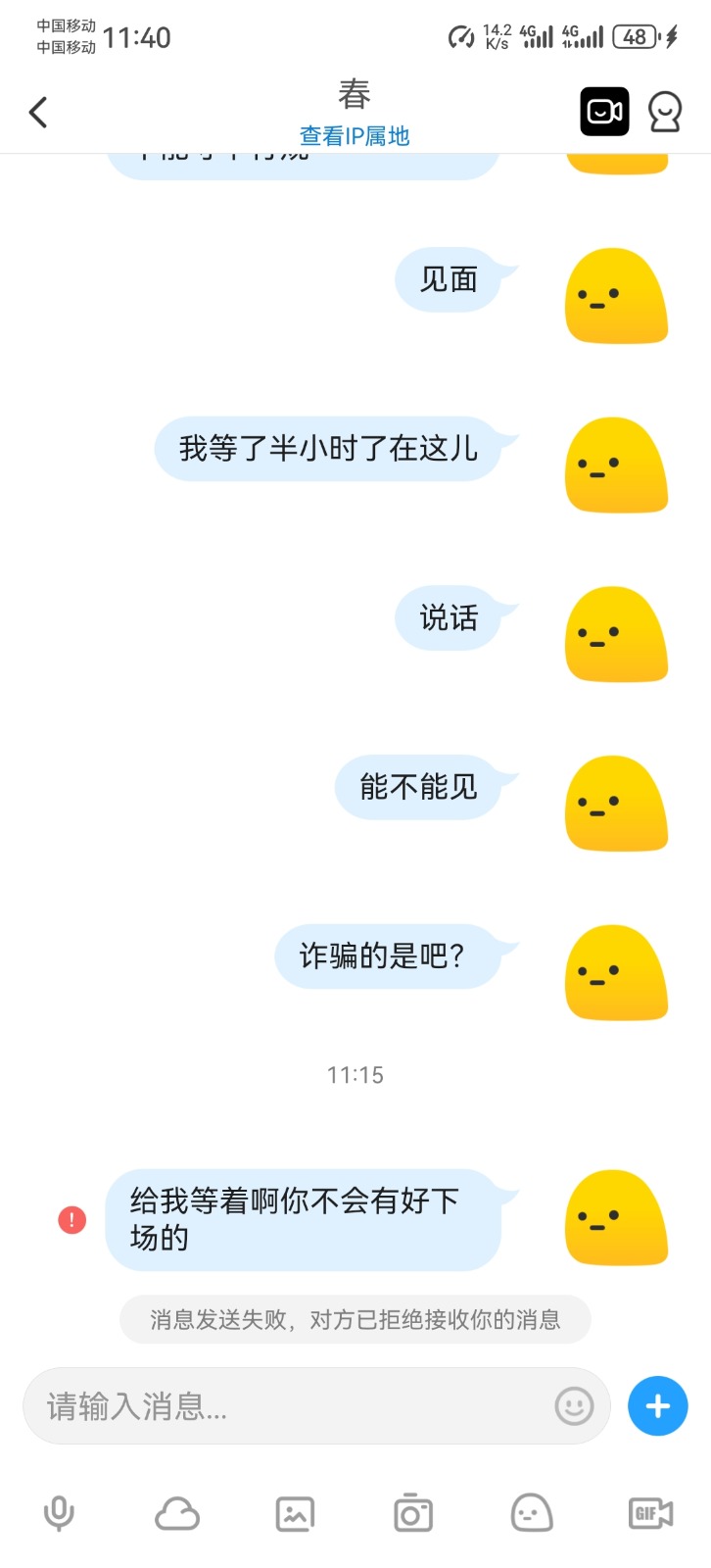Tap the red failed-message warning icon
The image size is (711, 1568).
70,1220
